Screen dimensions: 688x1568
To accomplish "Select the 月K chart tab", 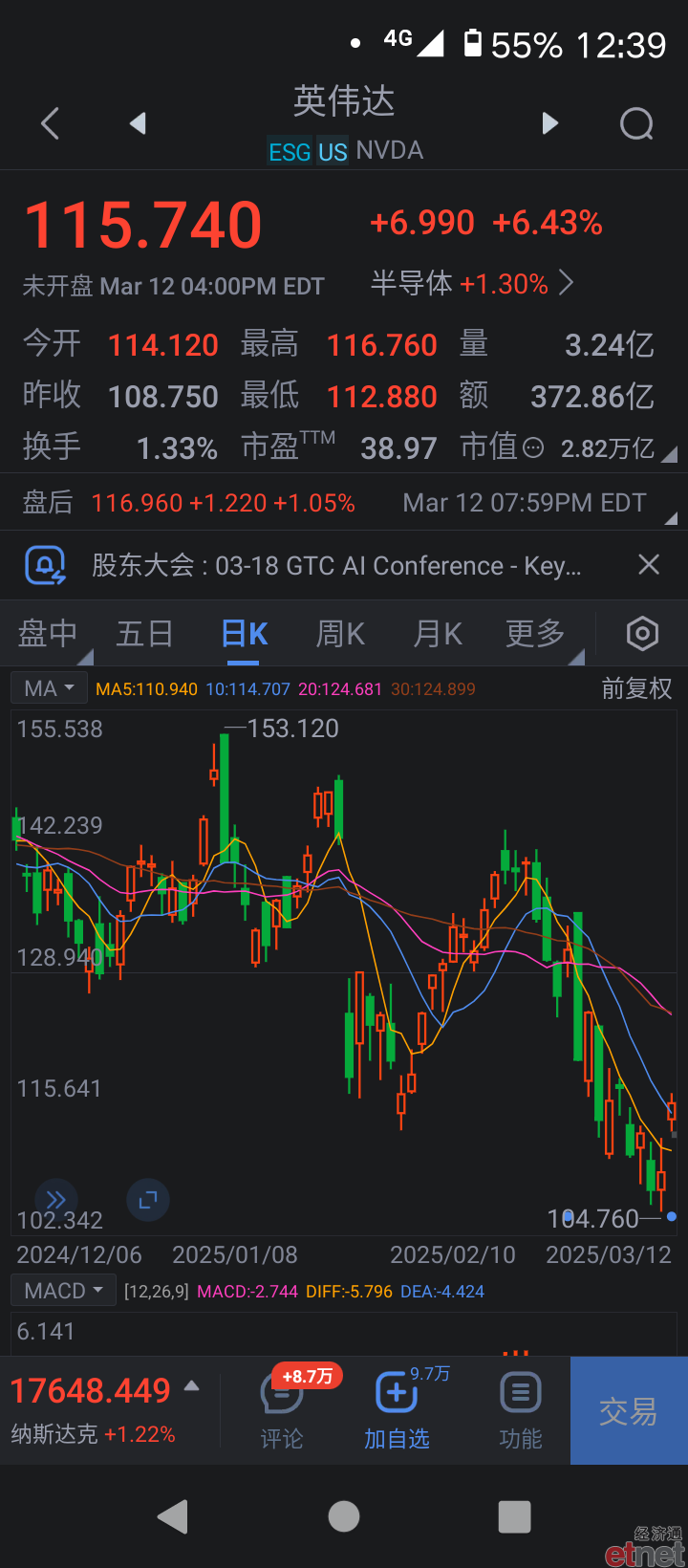I will point(438,633).
